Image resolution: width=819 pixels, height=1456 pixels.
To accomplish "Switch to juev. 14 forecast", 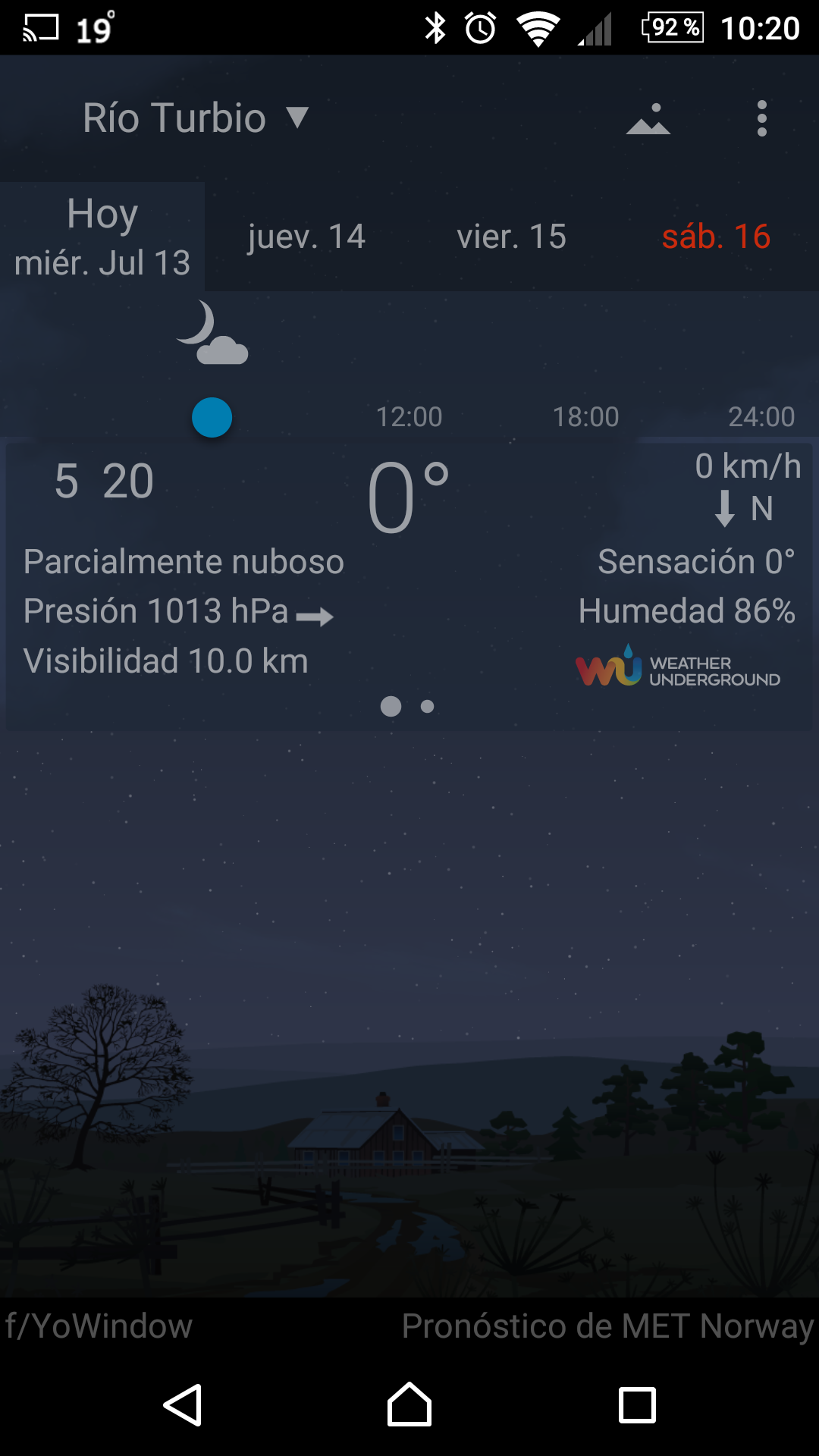I will point(306,237).
